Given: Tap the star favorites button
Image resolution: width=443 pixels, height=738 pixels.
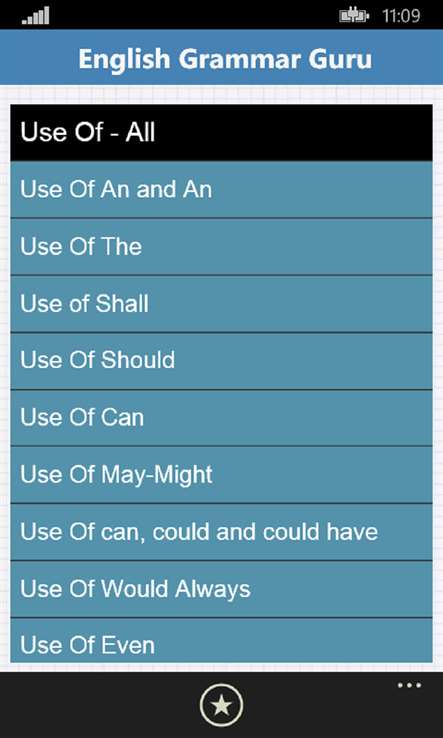Looking at the screenshot, I should click(221, 705).
